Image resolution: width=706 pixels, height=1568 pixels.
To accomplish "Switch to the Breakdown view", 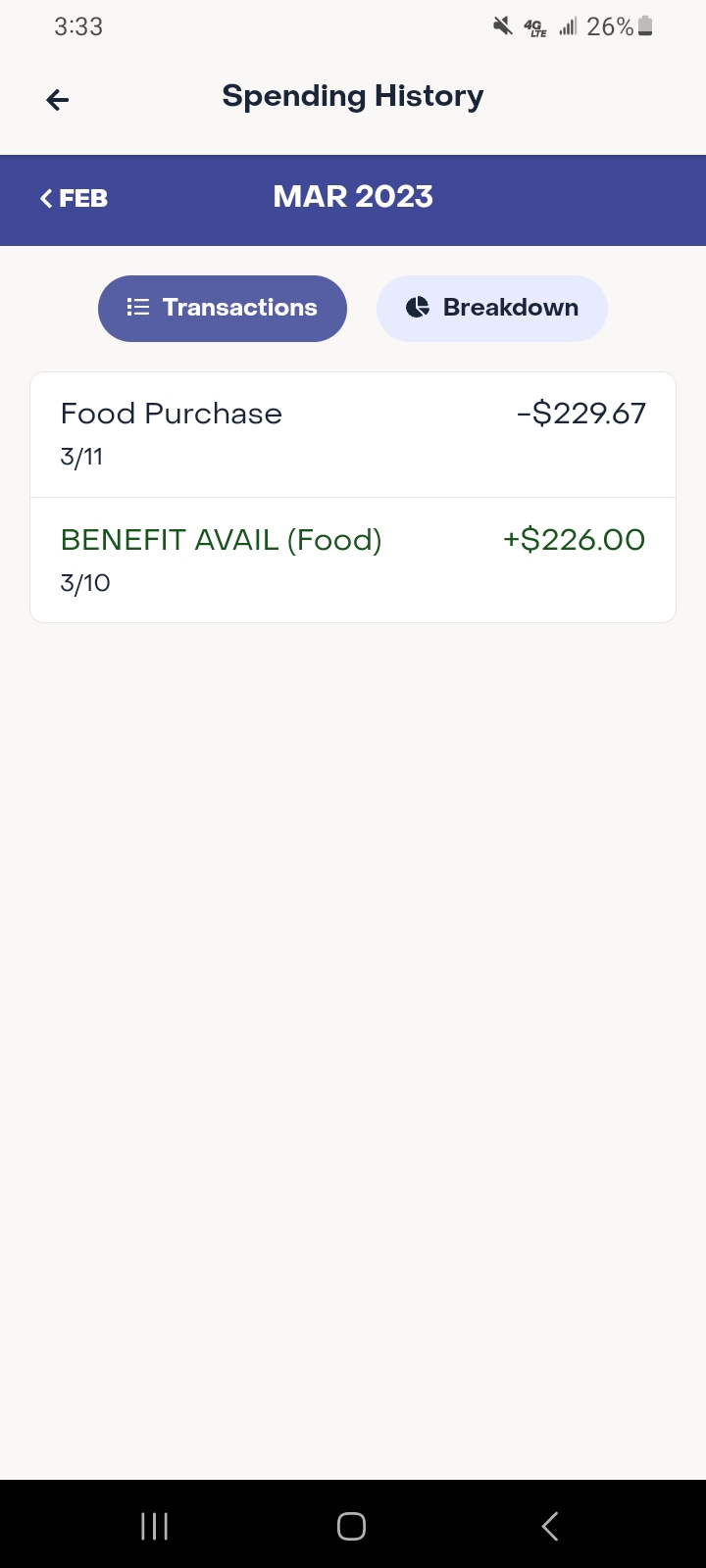I will [x=492, y=309].
